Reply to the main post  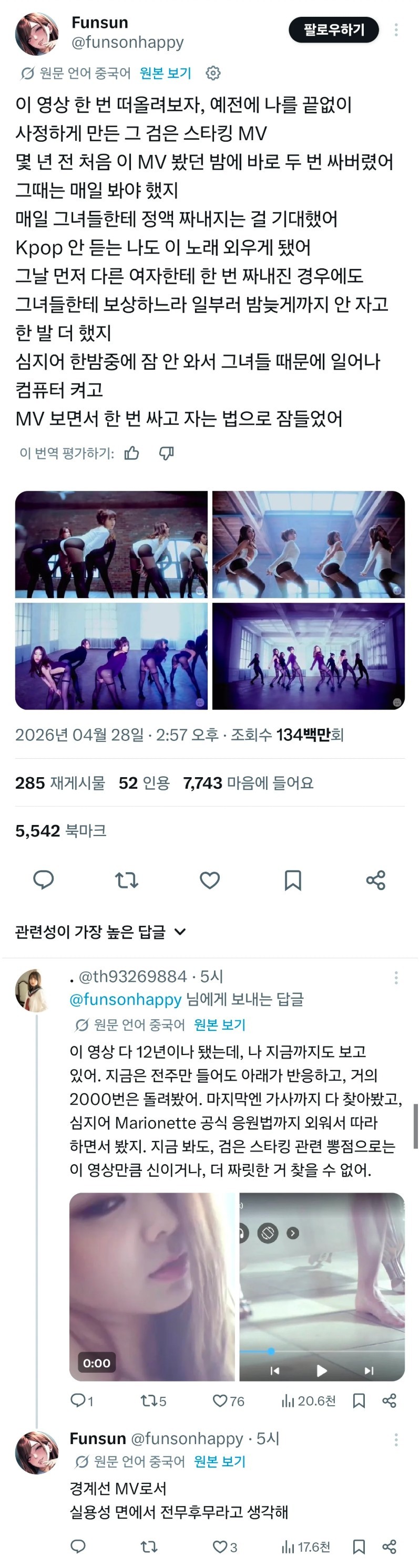coord(43,880)
